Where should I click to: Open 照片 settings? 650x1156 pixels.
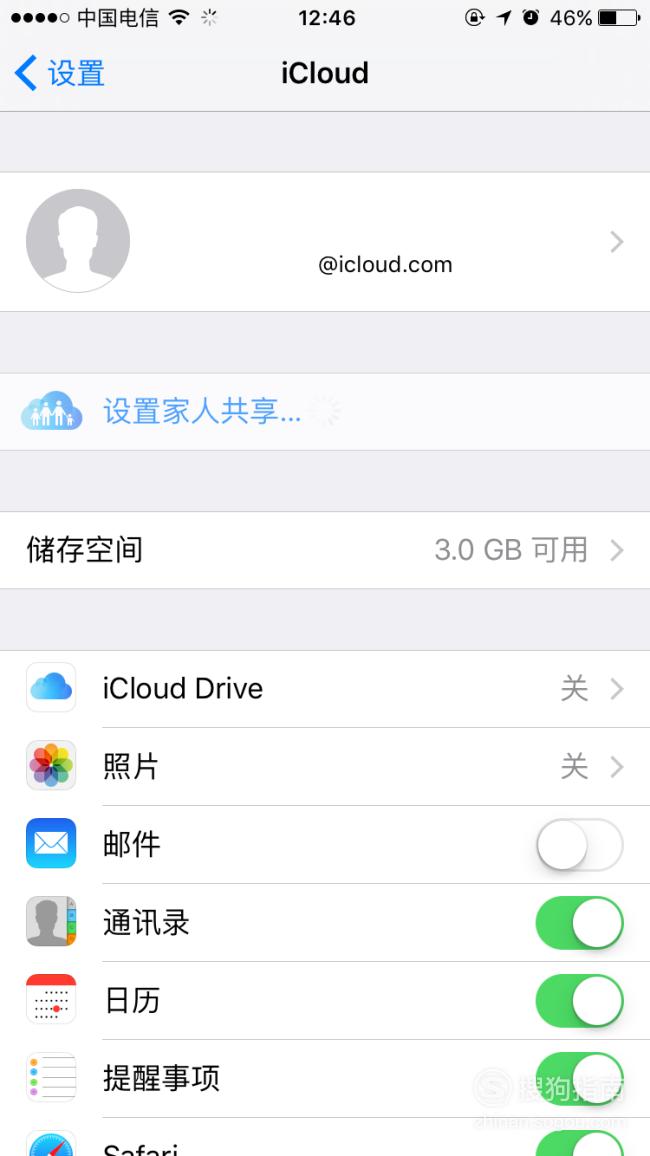point(325,767)
